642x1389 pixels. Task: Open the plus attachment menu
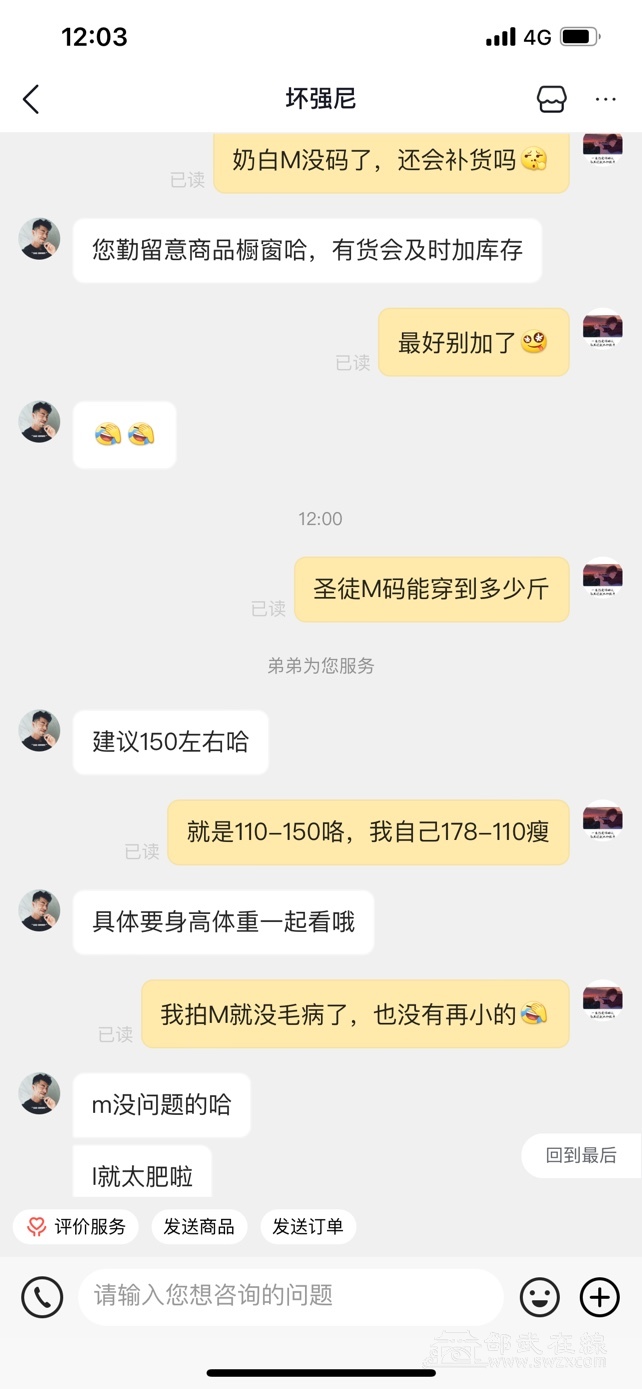(600, 1297)
